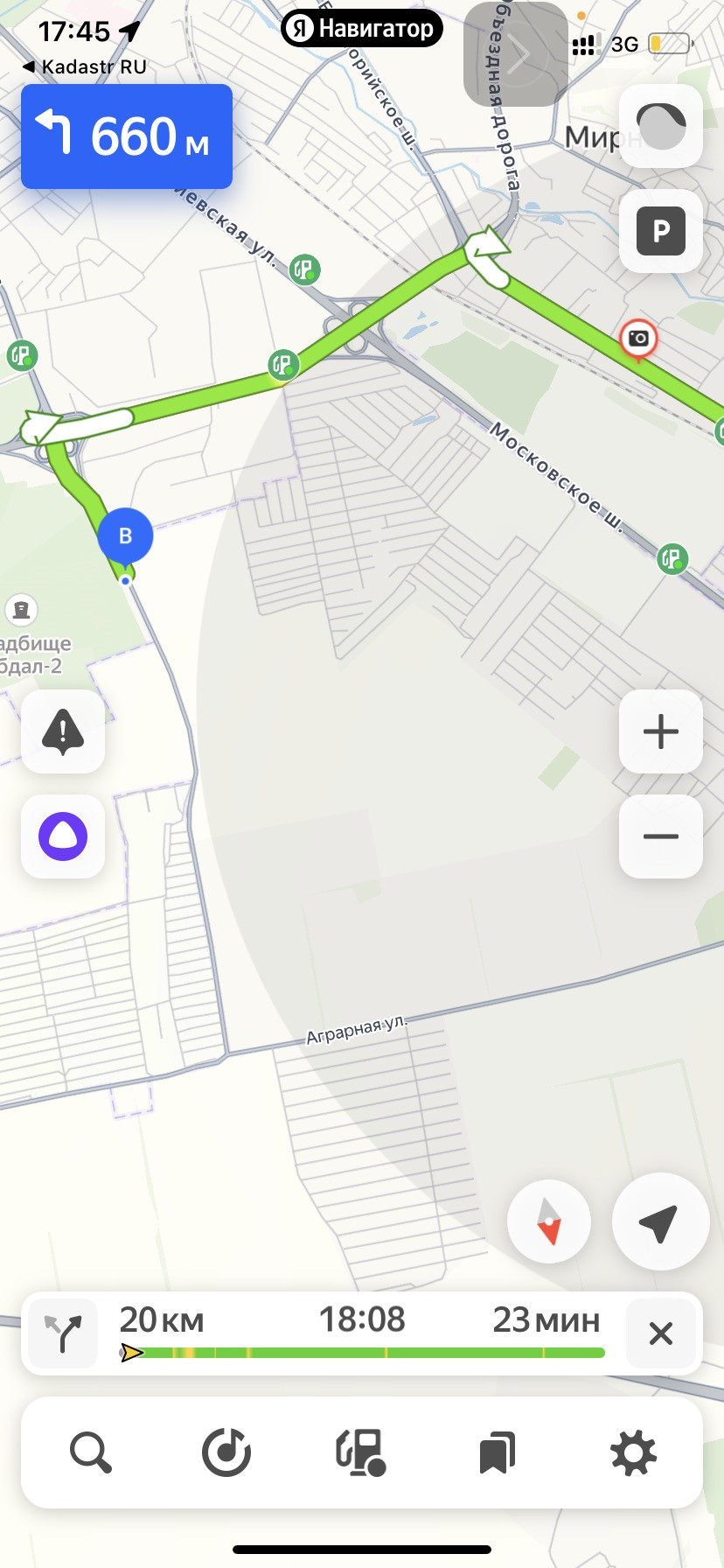Open the alternative routes overview button
This screenshot has width=724, height=1568.
(63, 1333)
